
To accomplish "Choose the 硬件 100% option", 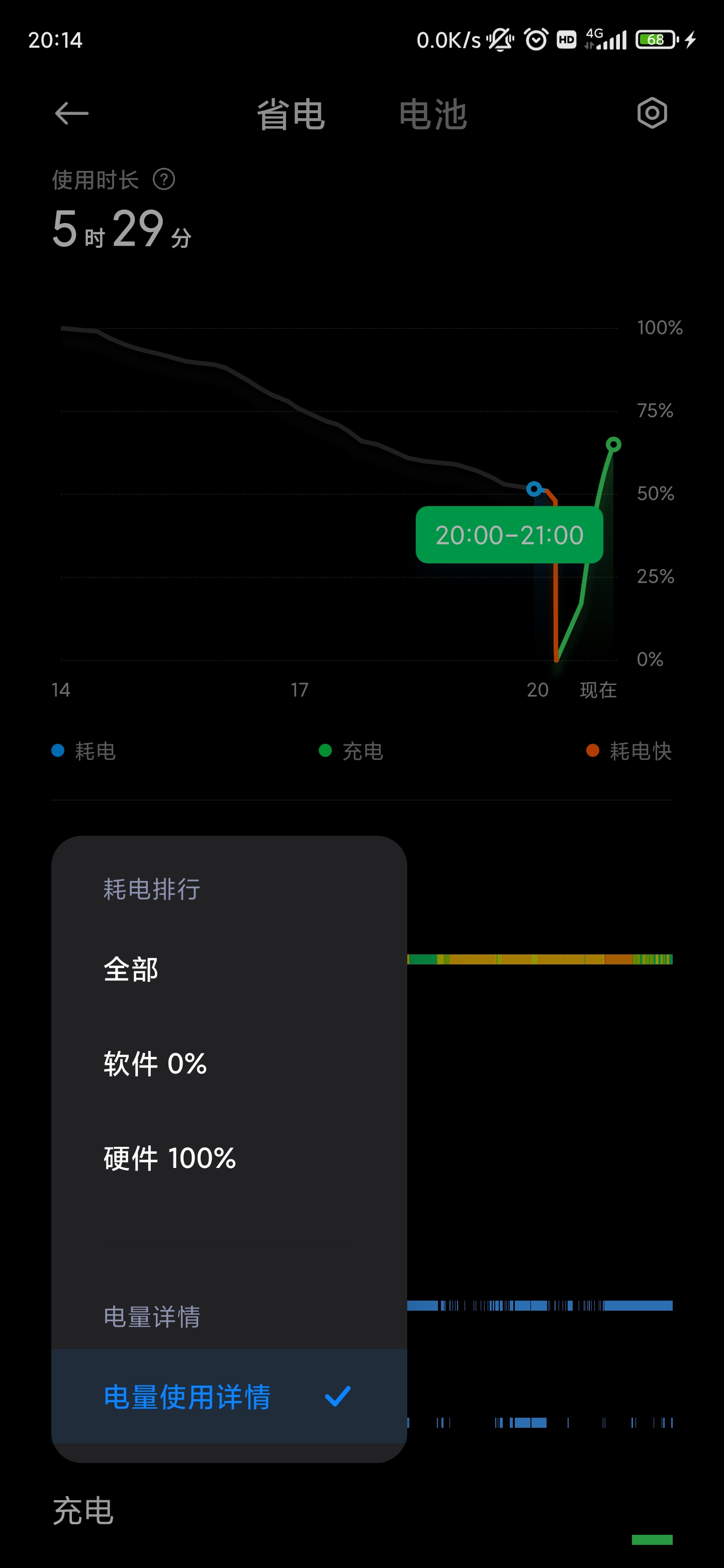I will click(x=229, y=1158).
